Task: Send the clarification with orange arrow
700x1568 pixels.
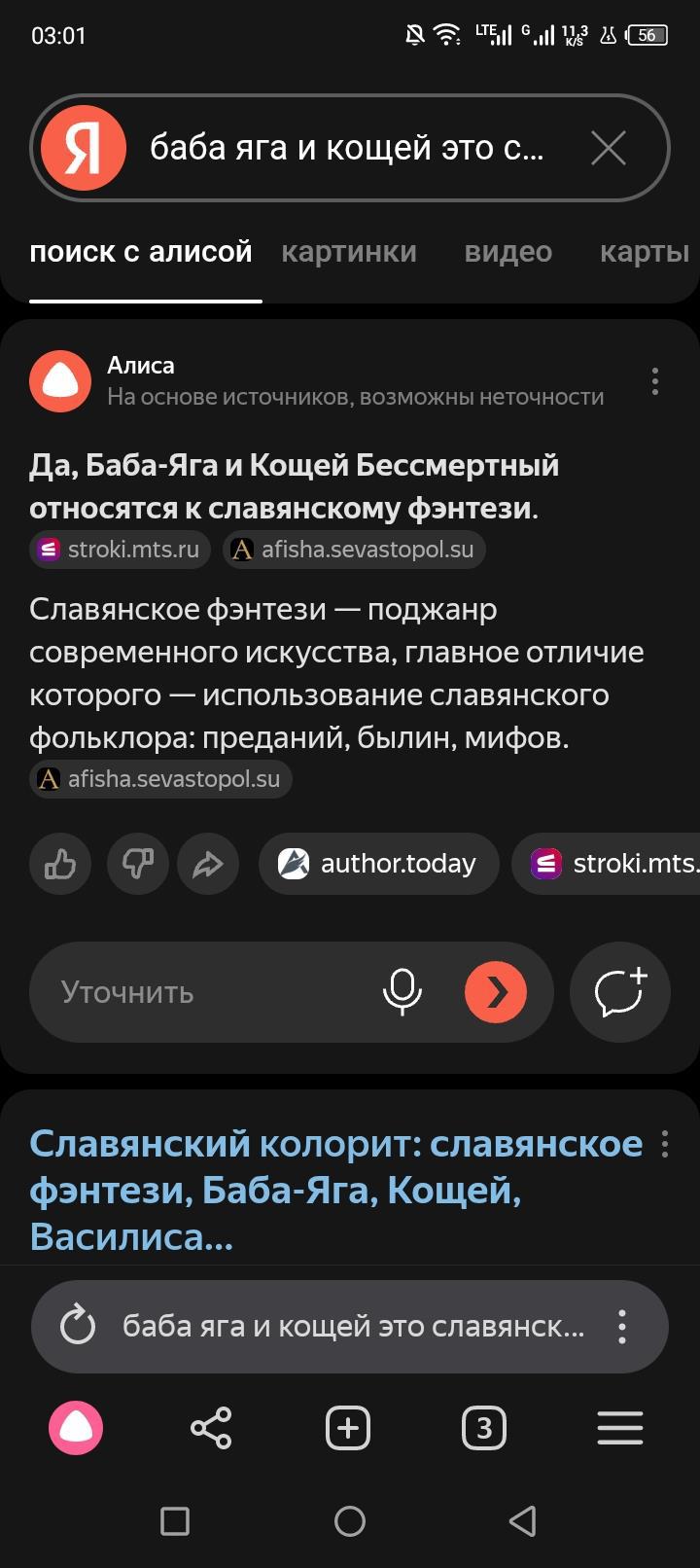Action: point(496,992)
